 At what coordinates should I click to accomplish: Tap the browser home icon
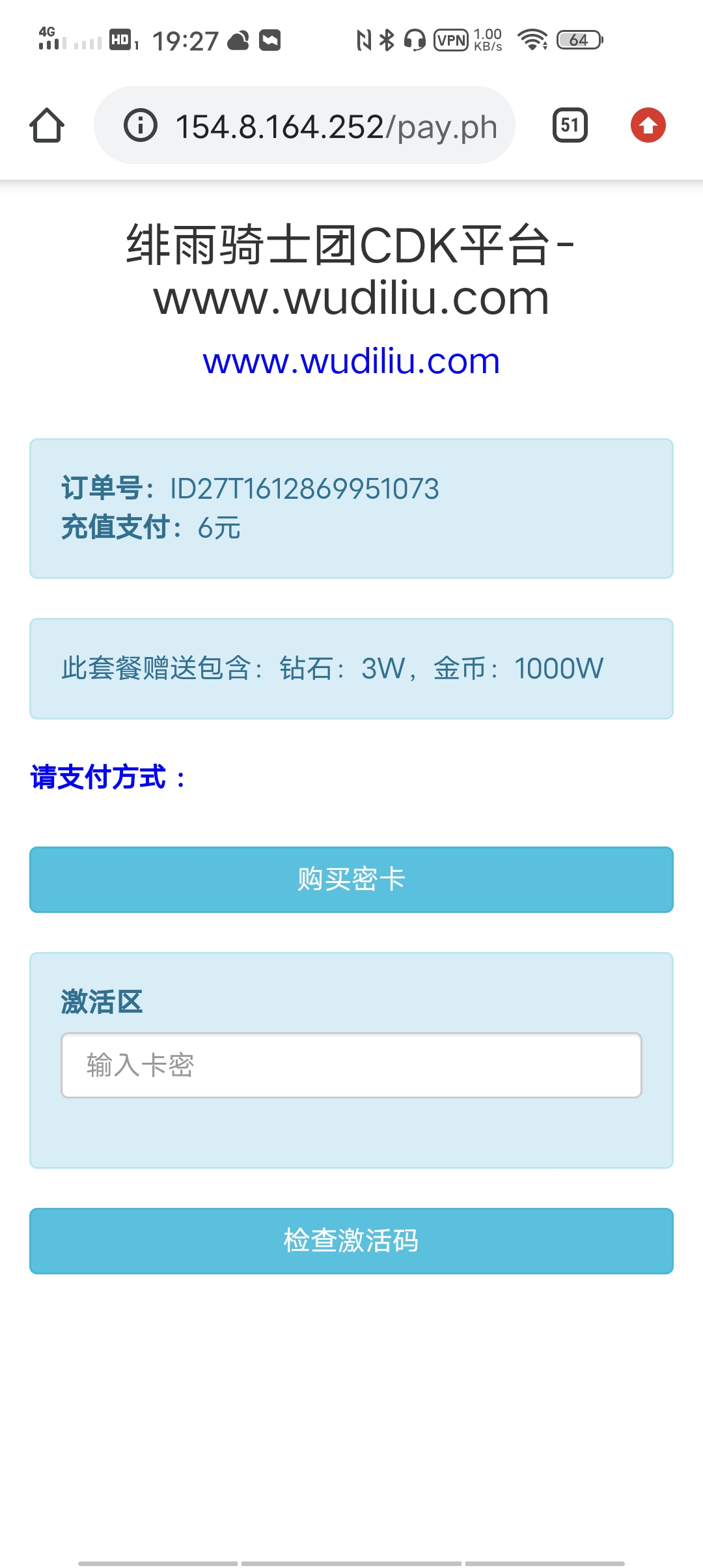tap(47, 125)
